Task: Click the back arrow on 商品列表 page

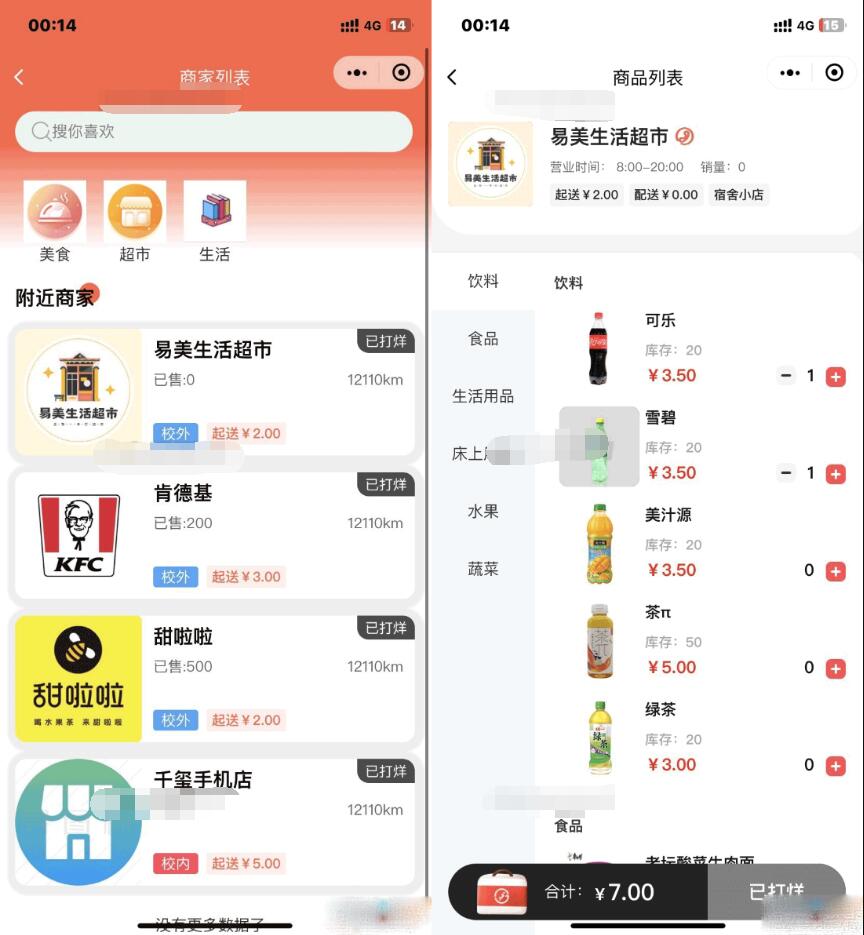Action: click(451, 76)
